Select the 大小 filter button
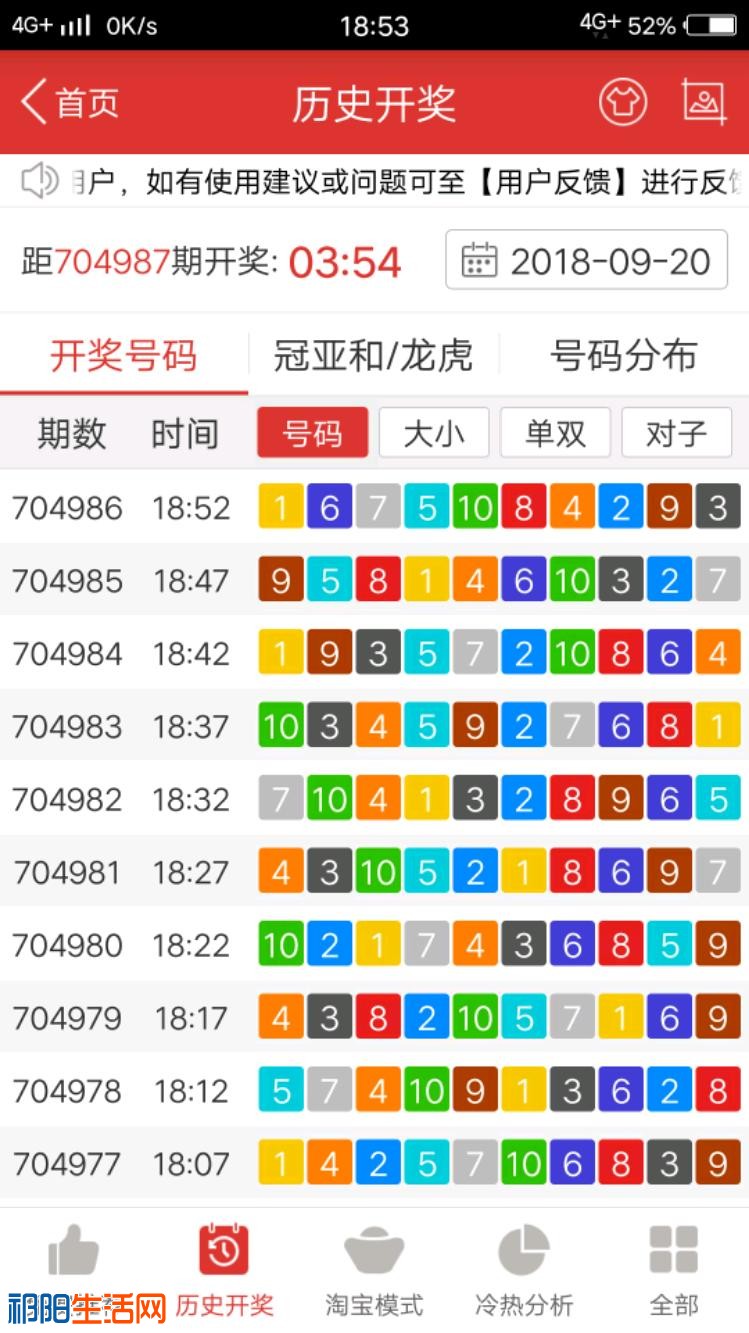Image resolution: width=749 pixels, height=1333 pixels. pyautogui.click(x=434, y=433)
